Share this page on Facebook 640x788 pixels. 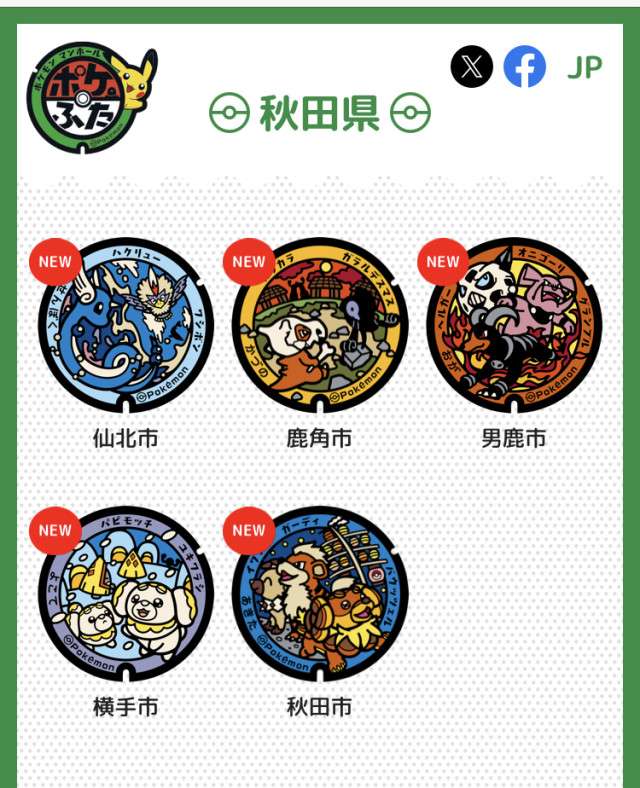click(x=525, y=67)
